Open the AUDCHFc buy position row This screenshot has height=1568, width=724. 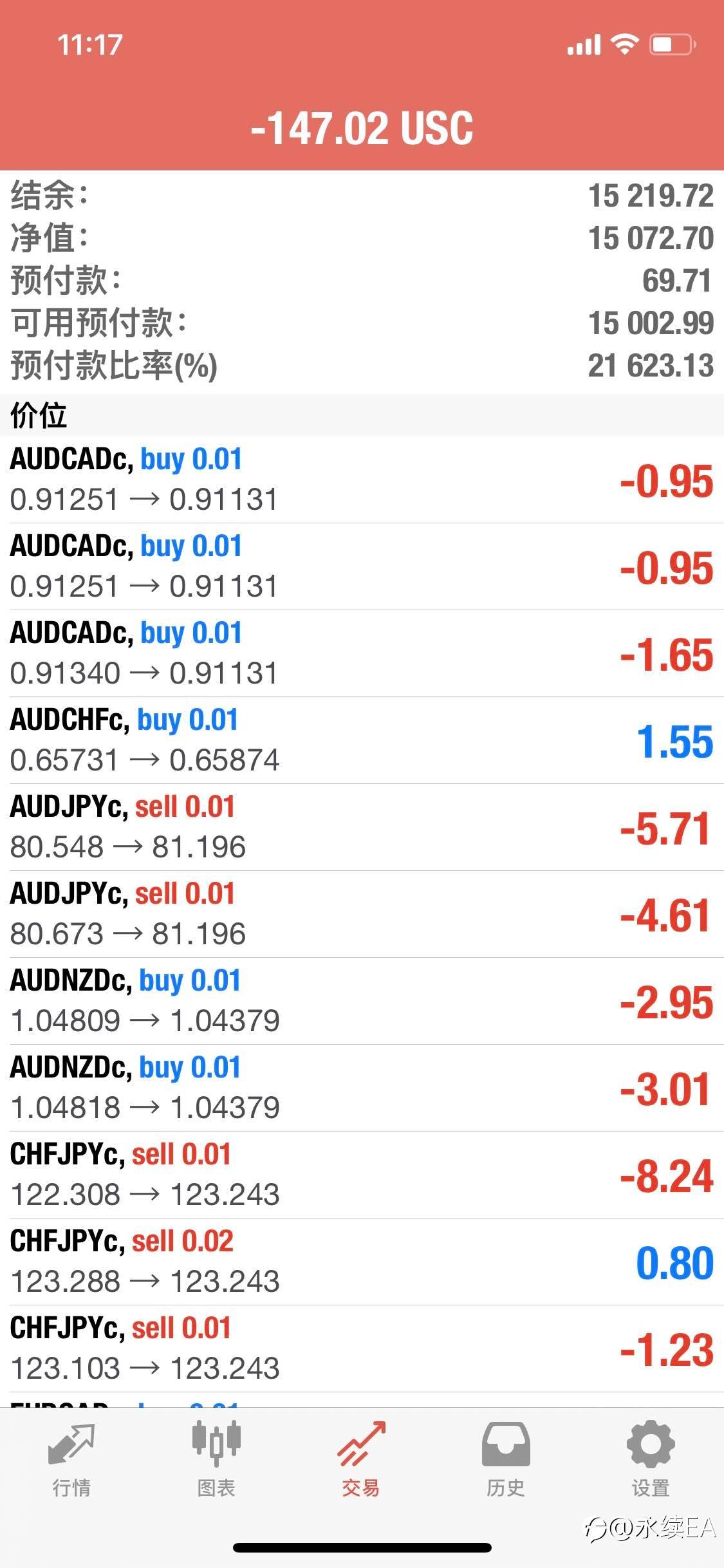tap(362, 740)
